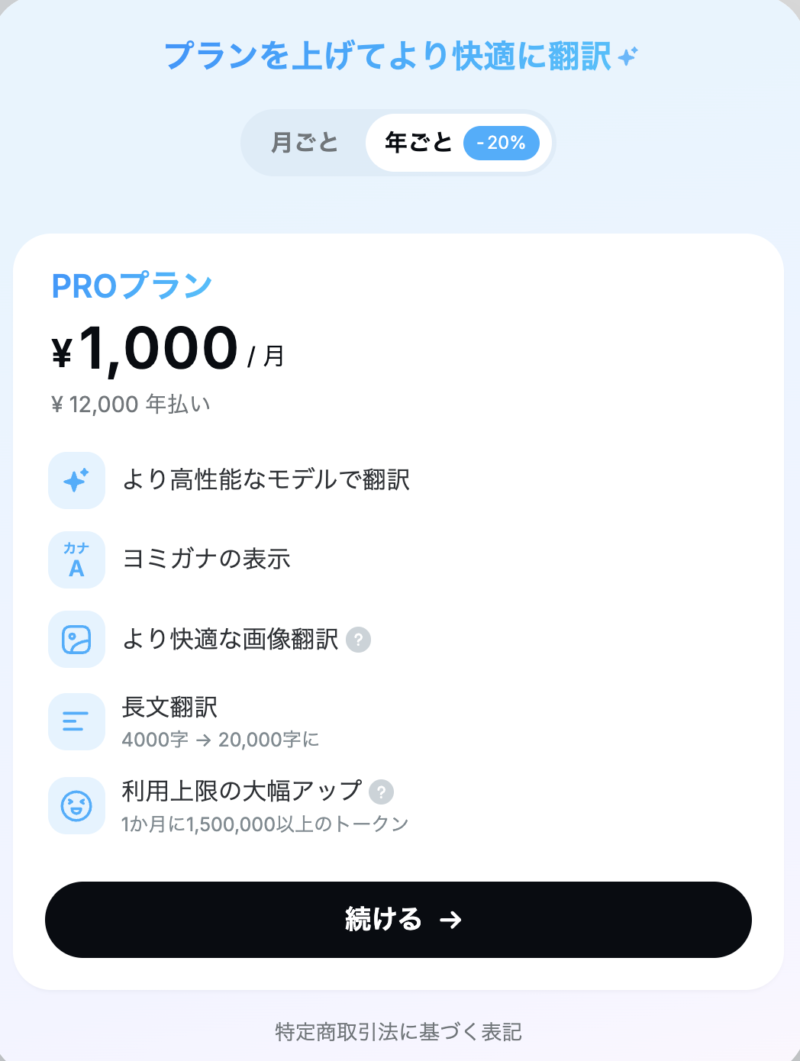Switch to 月ごと monthly billing
This screenshot has height=1061, width=800.
(x=305, y=143)
